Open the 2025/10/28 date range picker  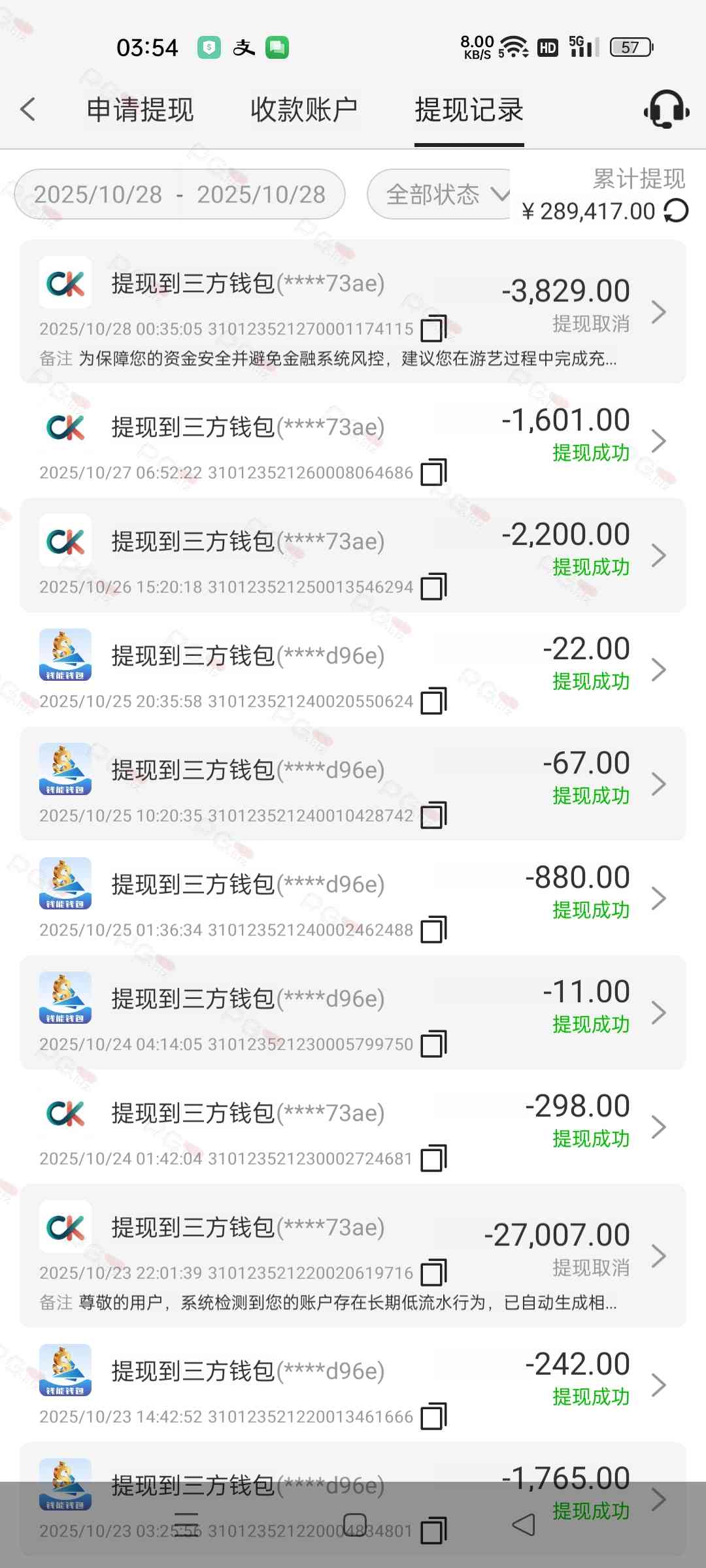tap(180, 194)
